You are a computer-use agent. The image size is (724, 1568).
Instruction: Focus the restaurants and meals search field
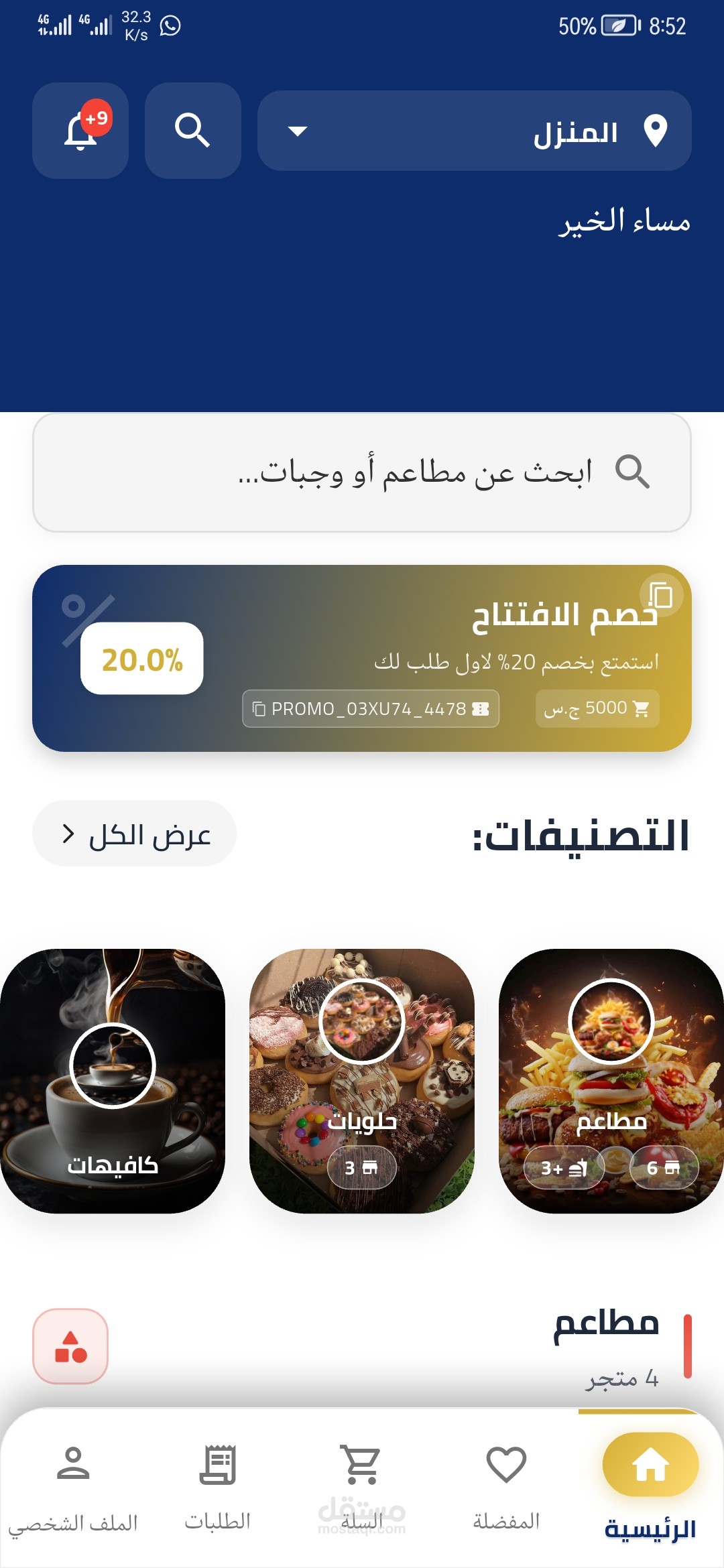pyautogui.click(x=362, y=472)
